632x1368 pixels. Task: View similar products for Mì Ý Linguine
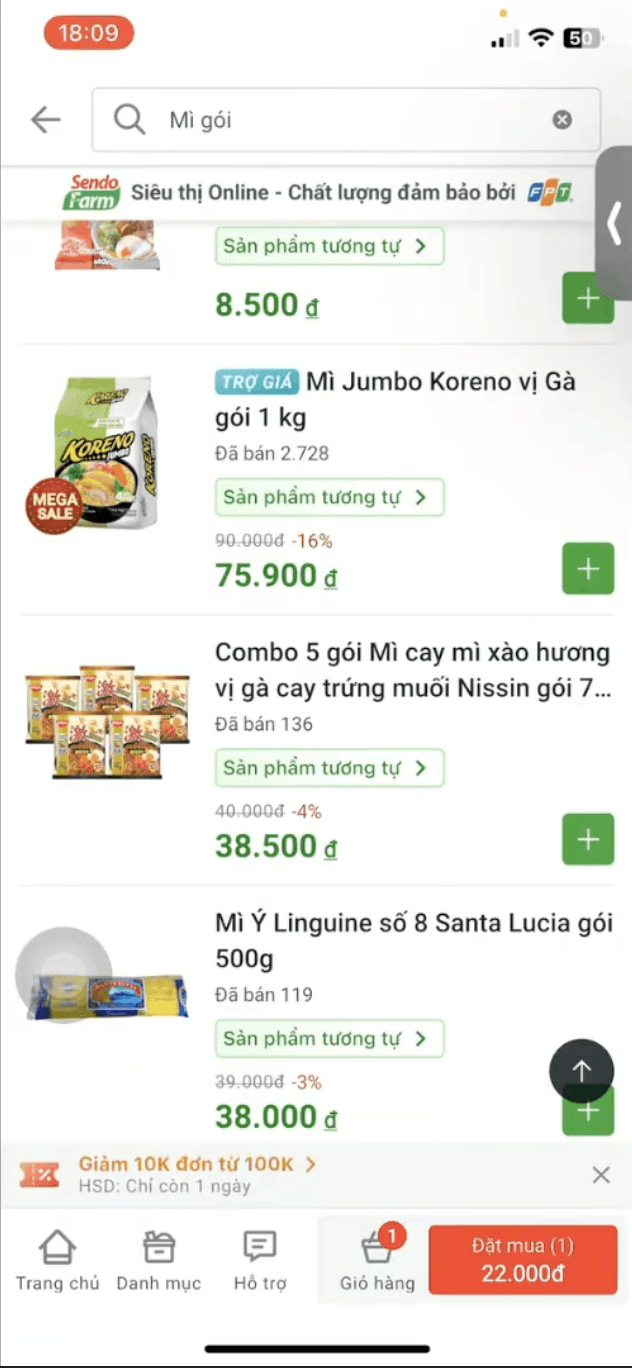(x=329, y=1039)
